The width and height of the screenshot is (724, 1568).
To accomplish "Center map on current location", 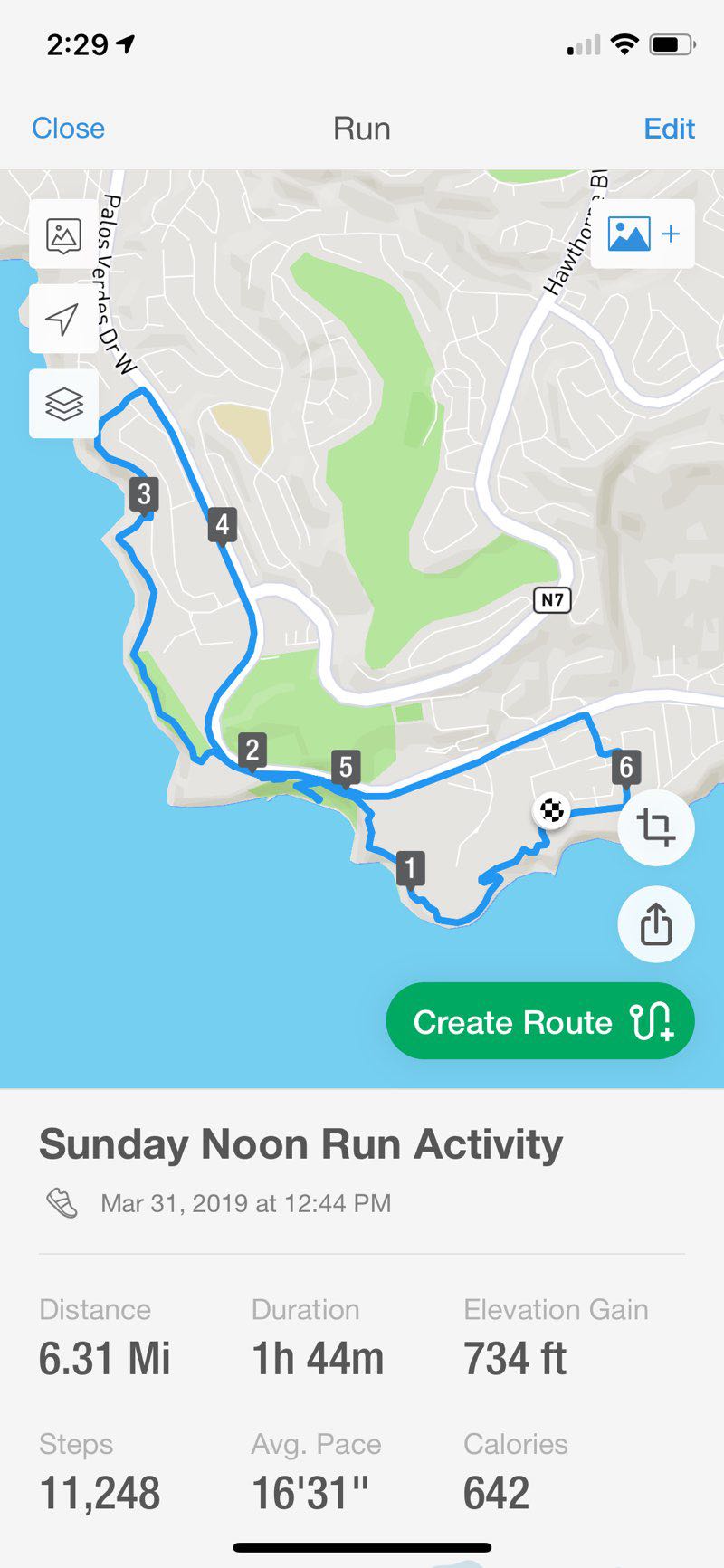I will (63, 319).
